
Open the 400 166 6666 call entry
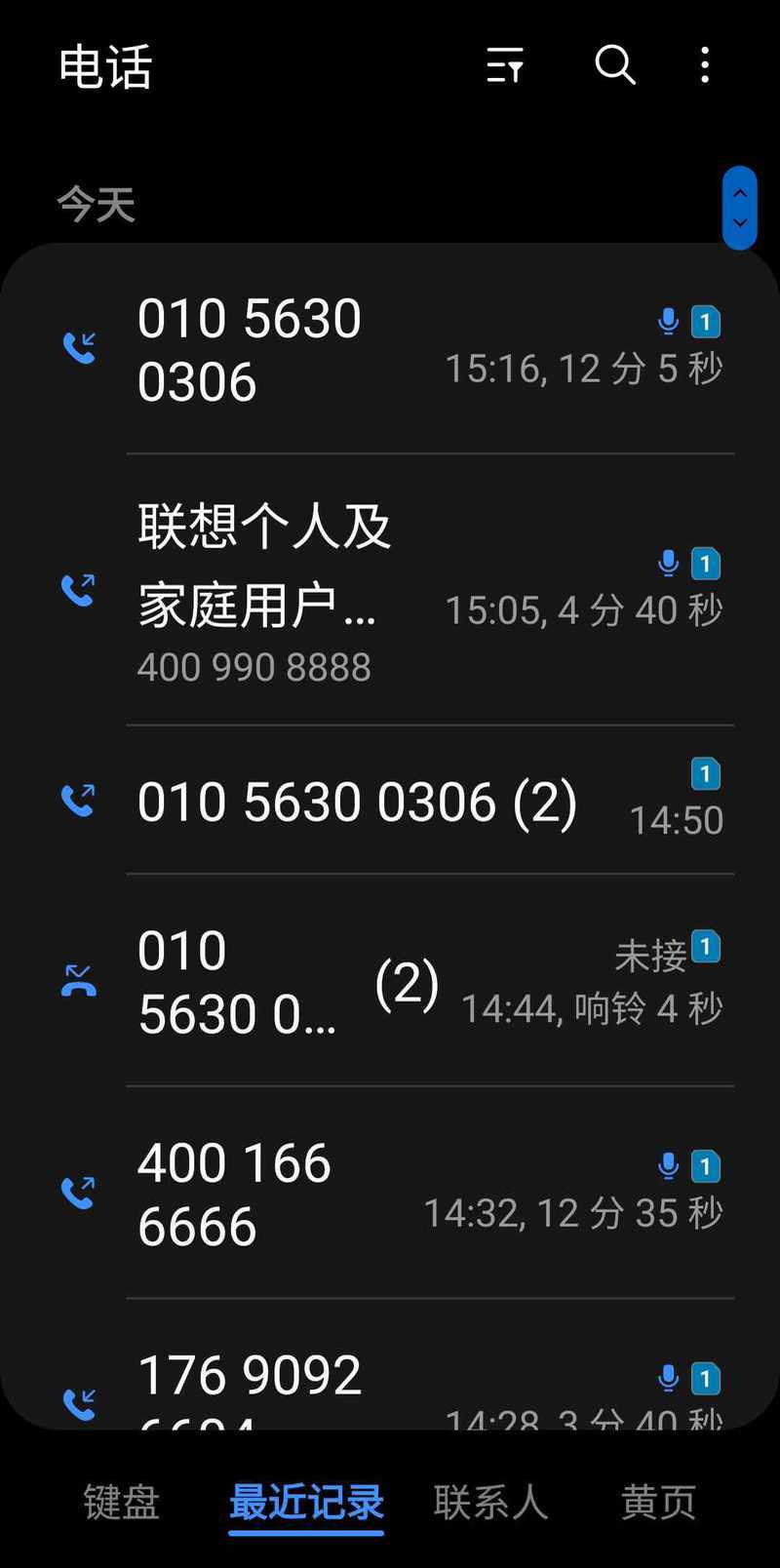pos(390,1193)
